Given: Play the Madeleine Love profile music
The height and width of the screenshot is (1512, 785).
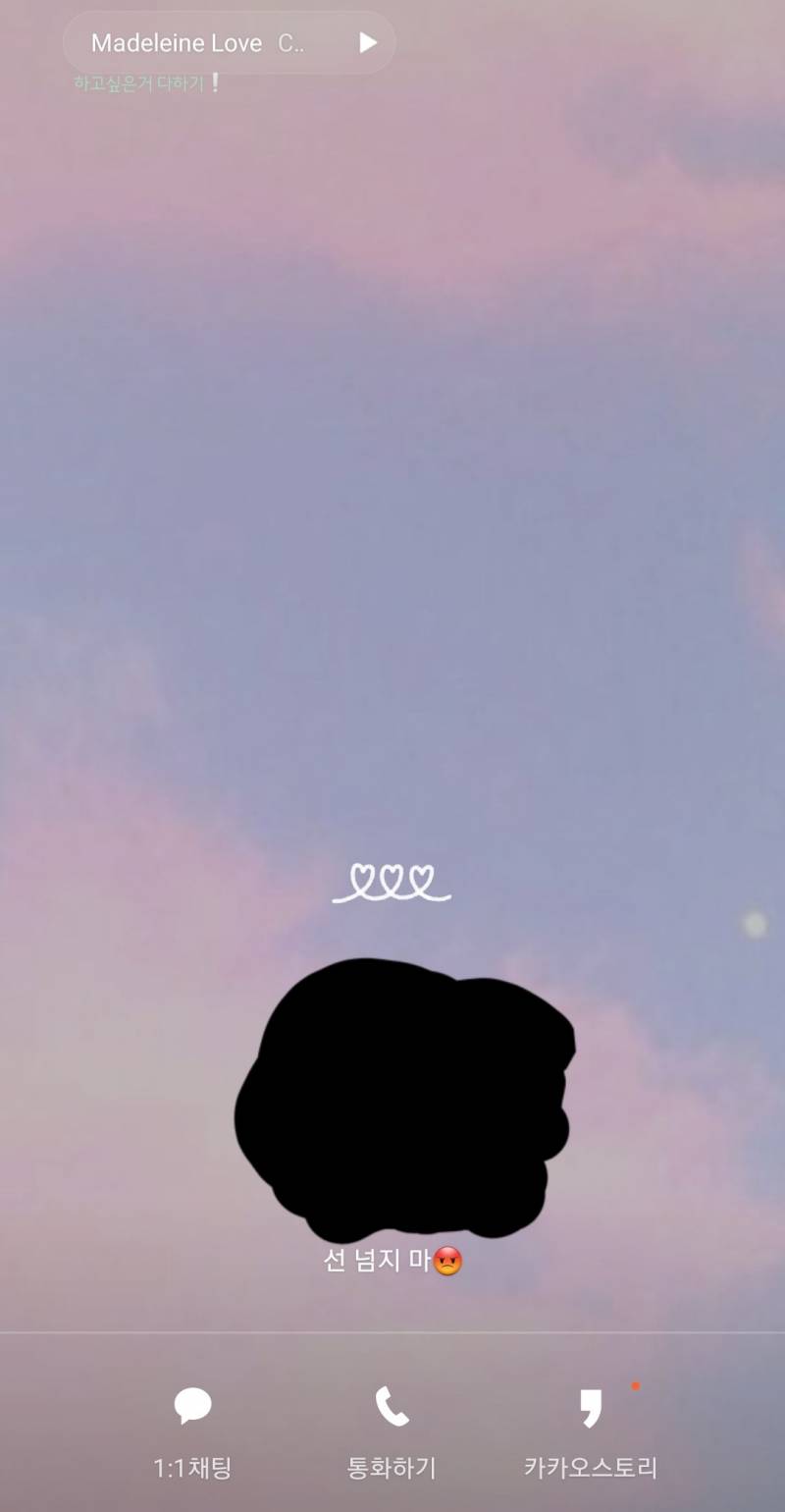Looking at the screenshot, I should point(368,42).
